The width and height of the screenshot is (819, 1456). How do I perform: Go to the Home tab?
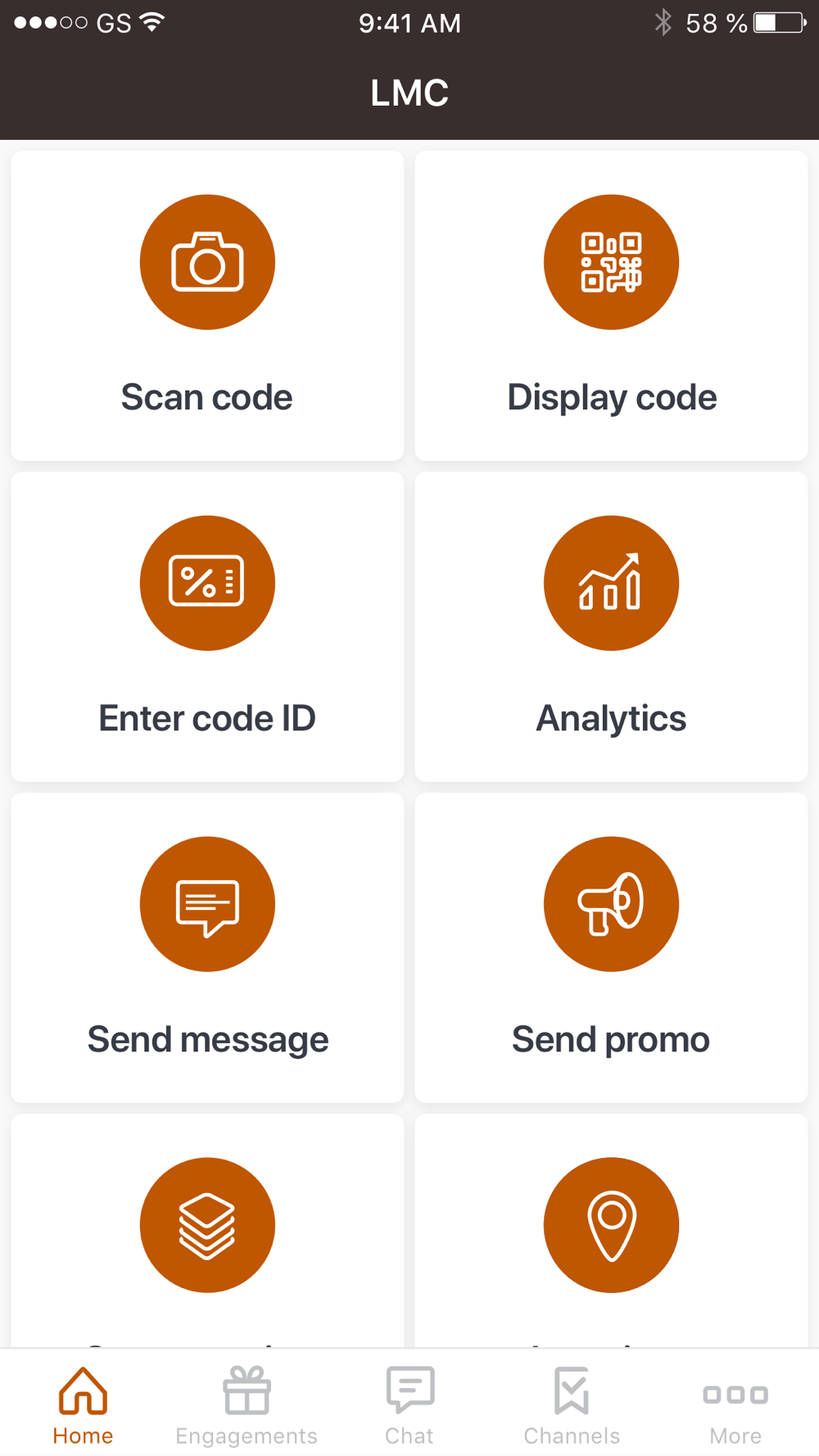coord(83,1405)
